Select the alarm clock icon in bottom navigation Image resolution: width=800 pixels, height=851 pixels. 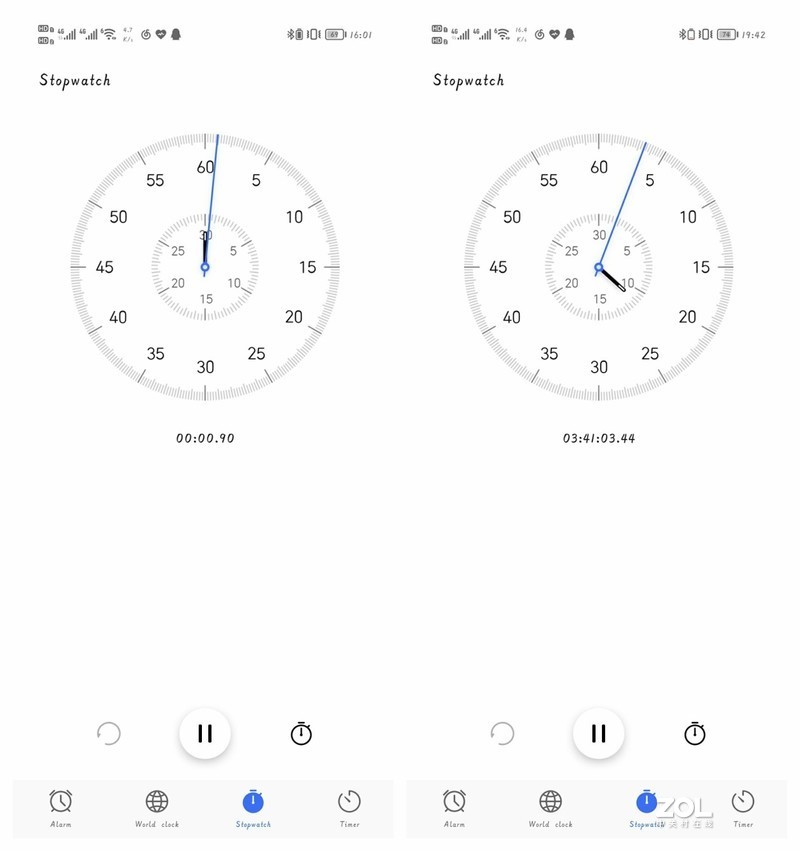click(60, 801)
